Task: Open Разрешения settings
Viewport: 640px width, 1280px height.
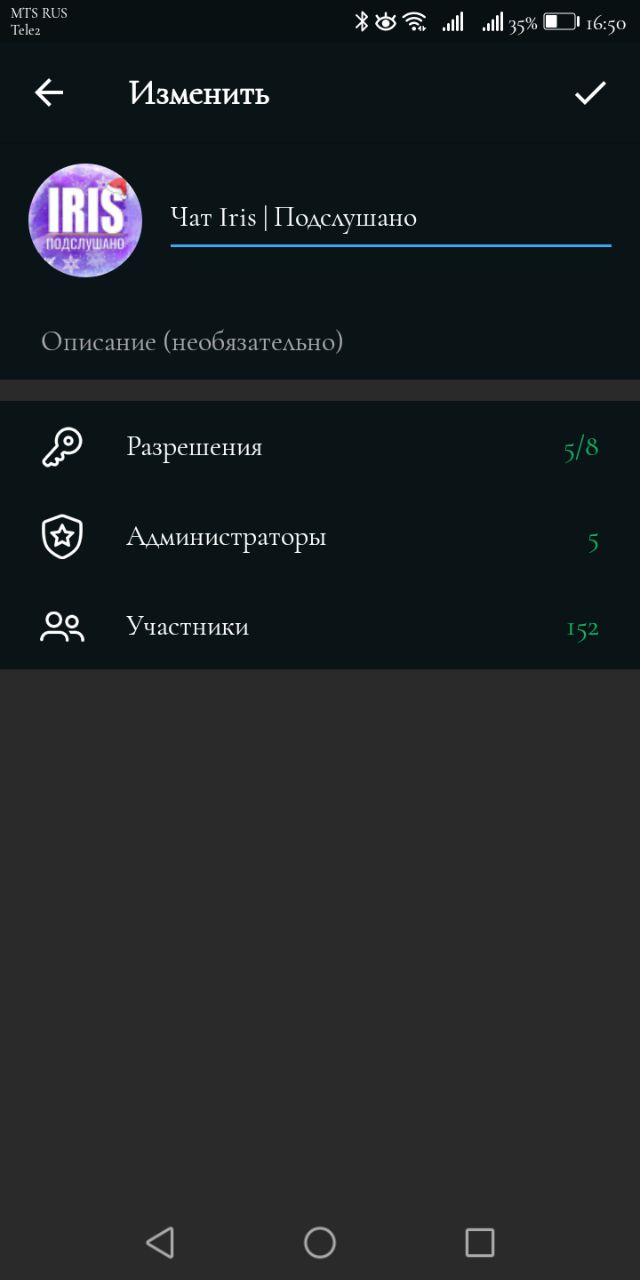Action: (320, 447)
